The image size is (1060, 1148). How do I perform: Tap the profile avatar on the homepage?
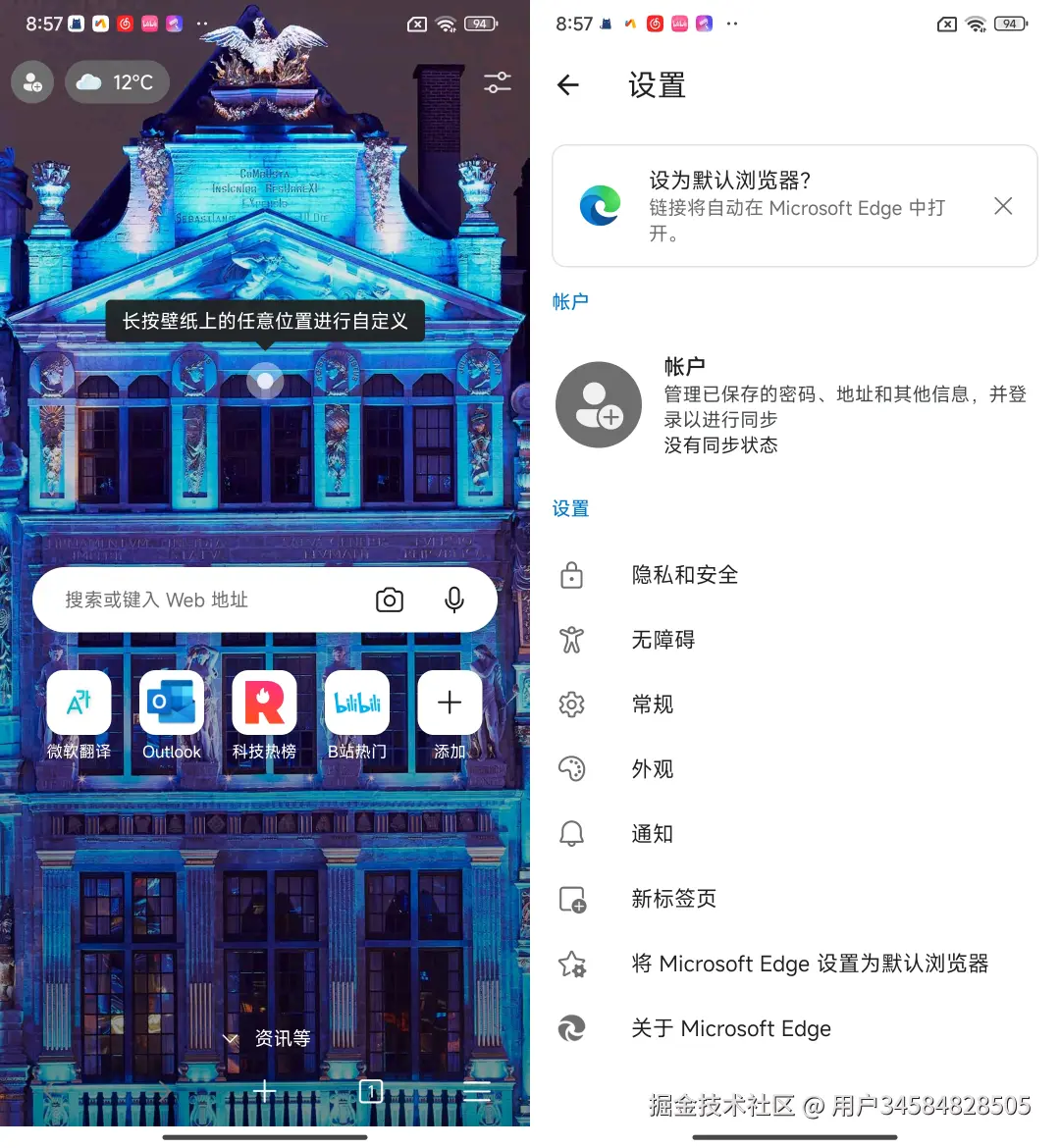click(x=32, y=82)
